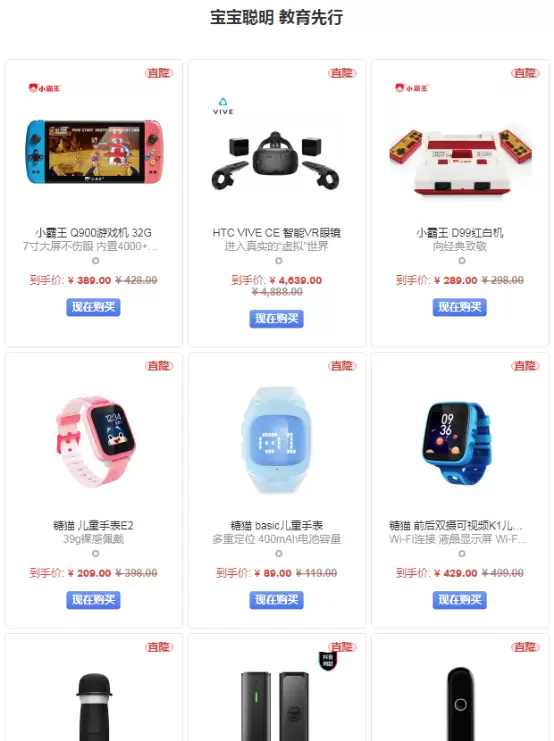
Task: Open the pink 糖猫 E2 watch card
Action: coord(94,490)
